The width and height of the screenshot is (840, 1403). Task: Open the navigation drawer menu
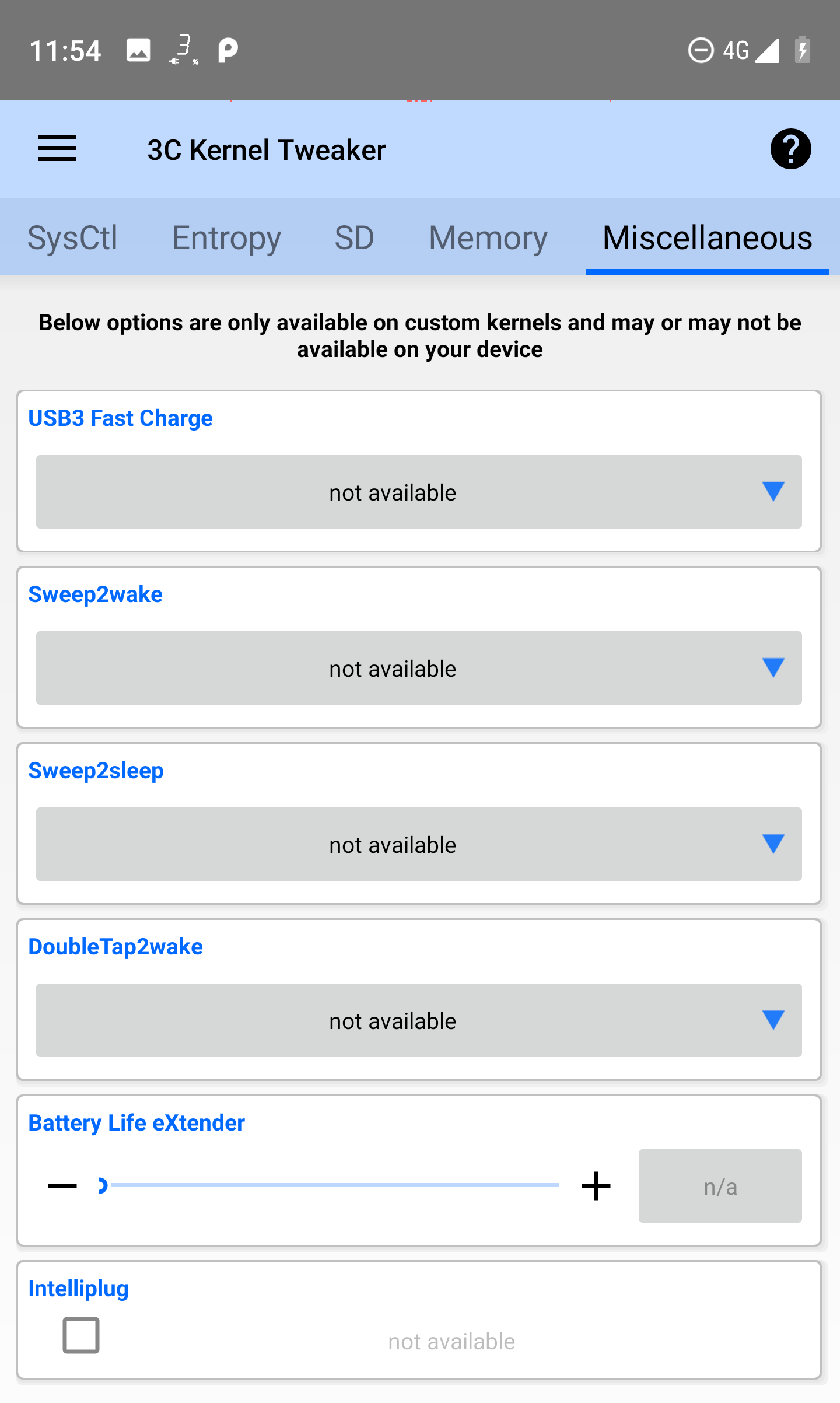click(x=57, y=149)
